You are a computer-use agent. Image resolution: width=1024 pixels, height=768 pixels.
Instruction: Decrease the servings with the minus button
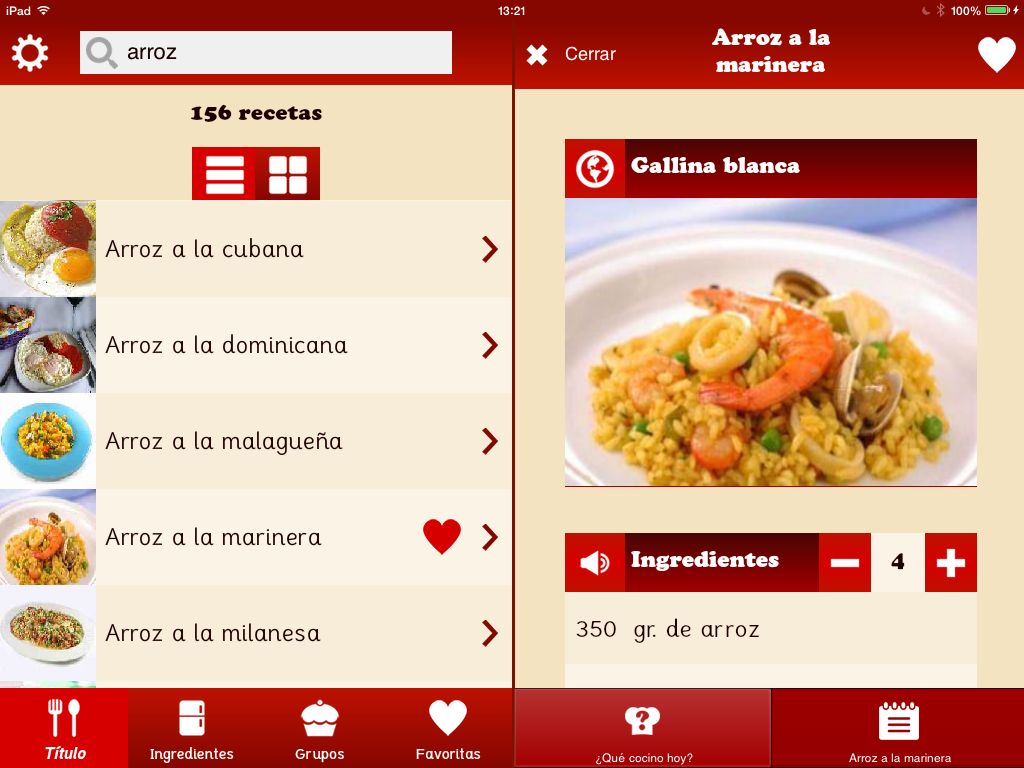pos(845,562)
